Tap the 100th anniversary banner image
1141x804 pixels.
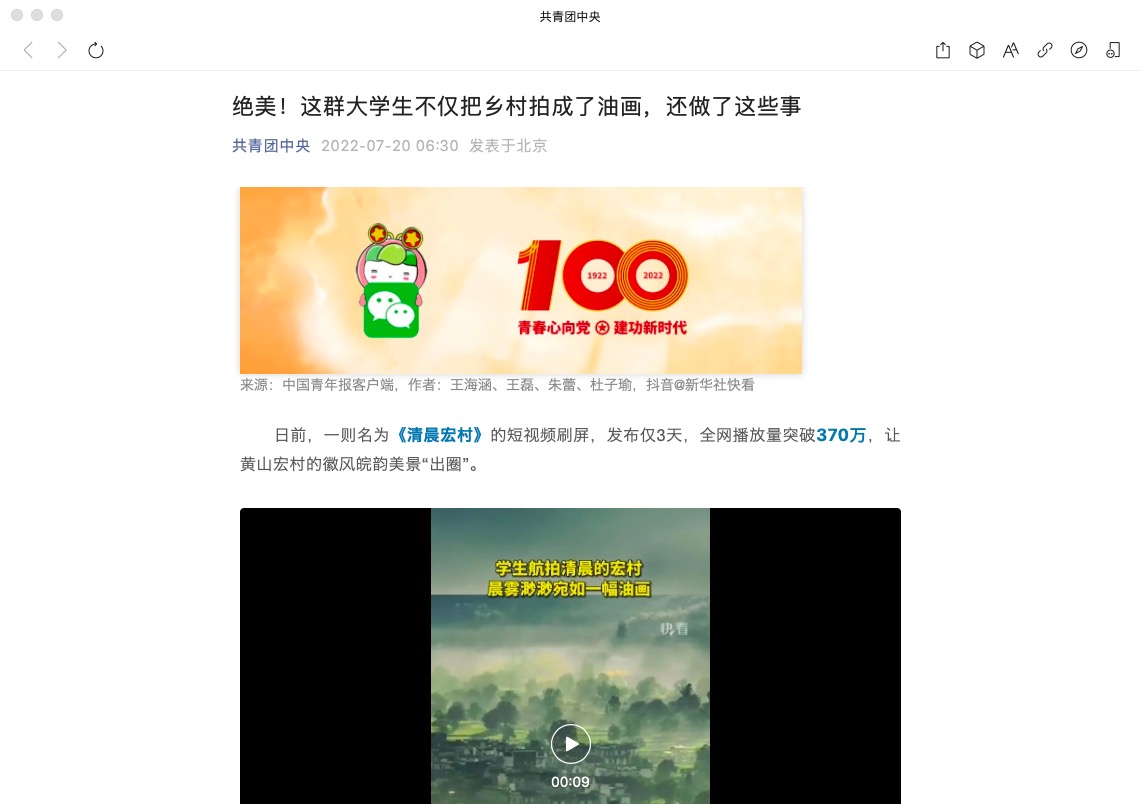pyautogui.click(x=521, y=280)
